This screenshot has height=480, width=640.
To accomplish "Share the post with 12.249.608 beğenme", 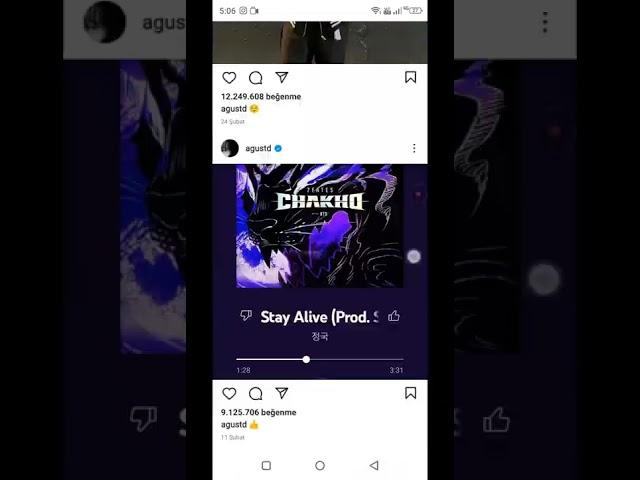I will click(282, 78).
